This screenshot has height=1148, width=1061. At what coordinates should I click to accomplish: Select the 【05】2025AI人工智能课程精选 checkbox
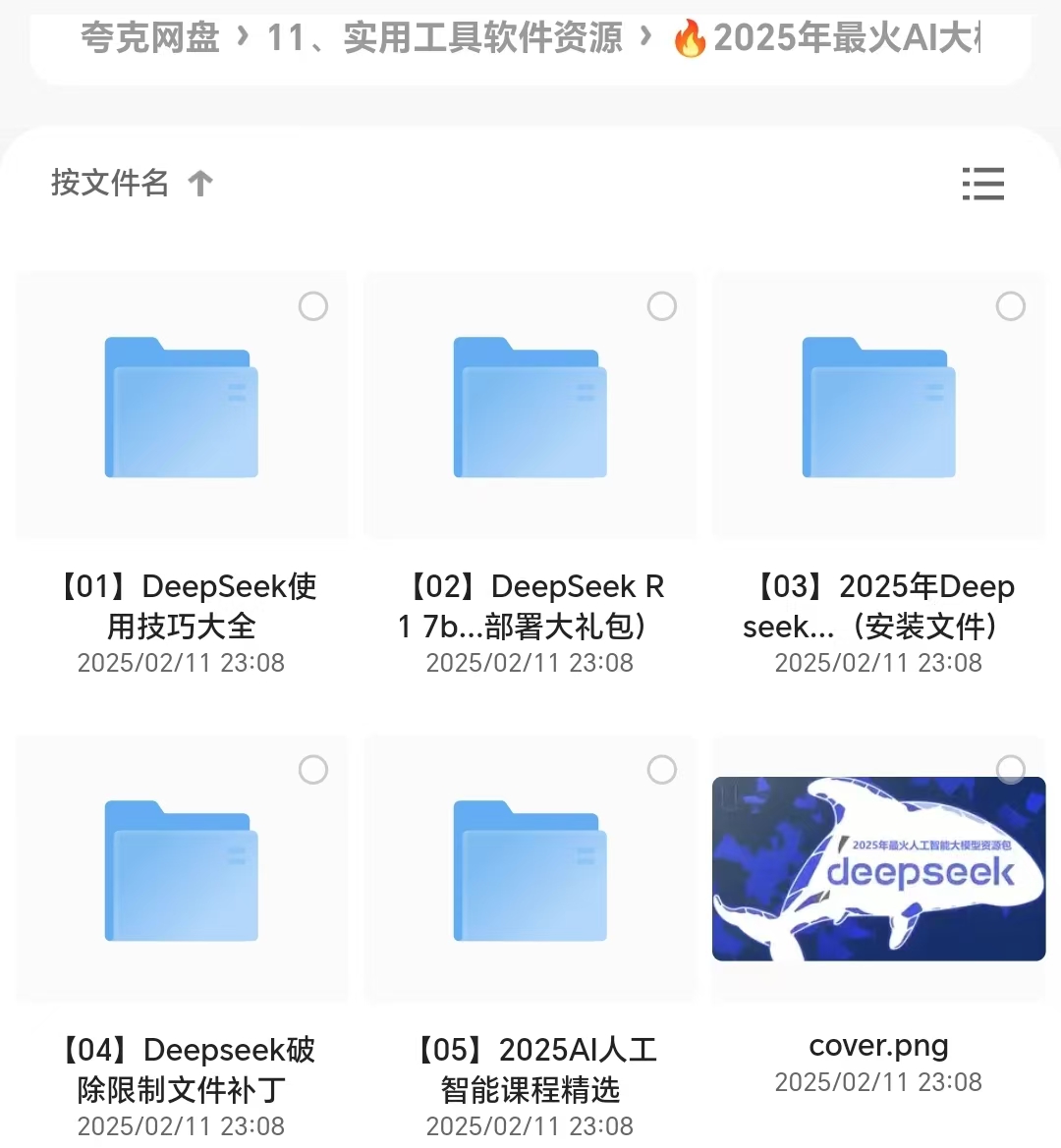pyautogui.click(x=662, y=770)
